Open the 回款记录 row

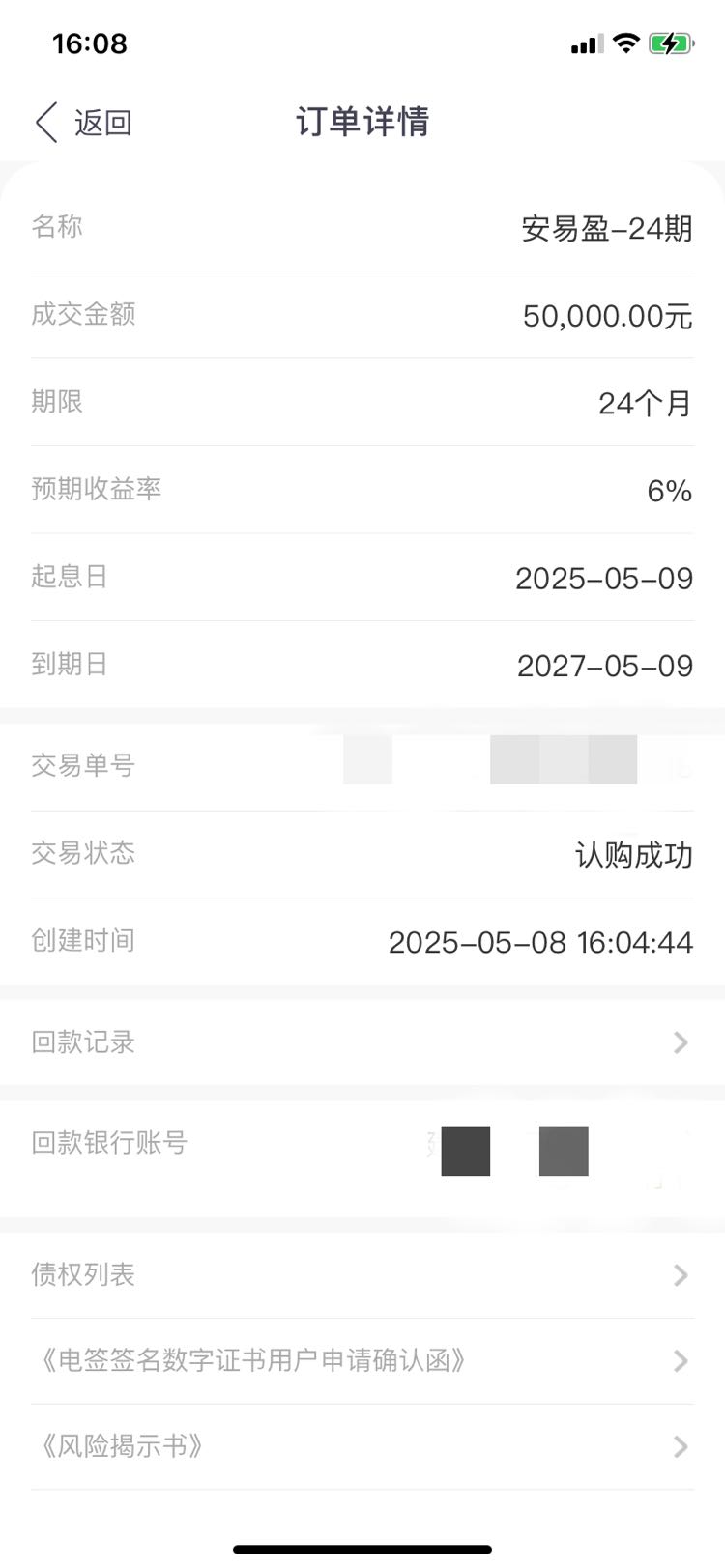pos(362,1041)
